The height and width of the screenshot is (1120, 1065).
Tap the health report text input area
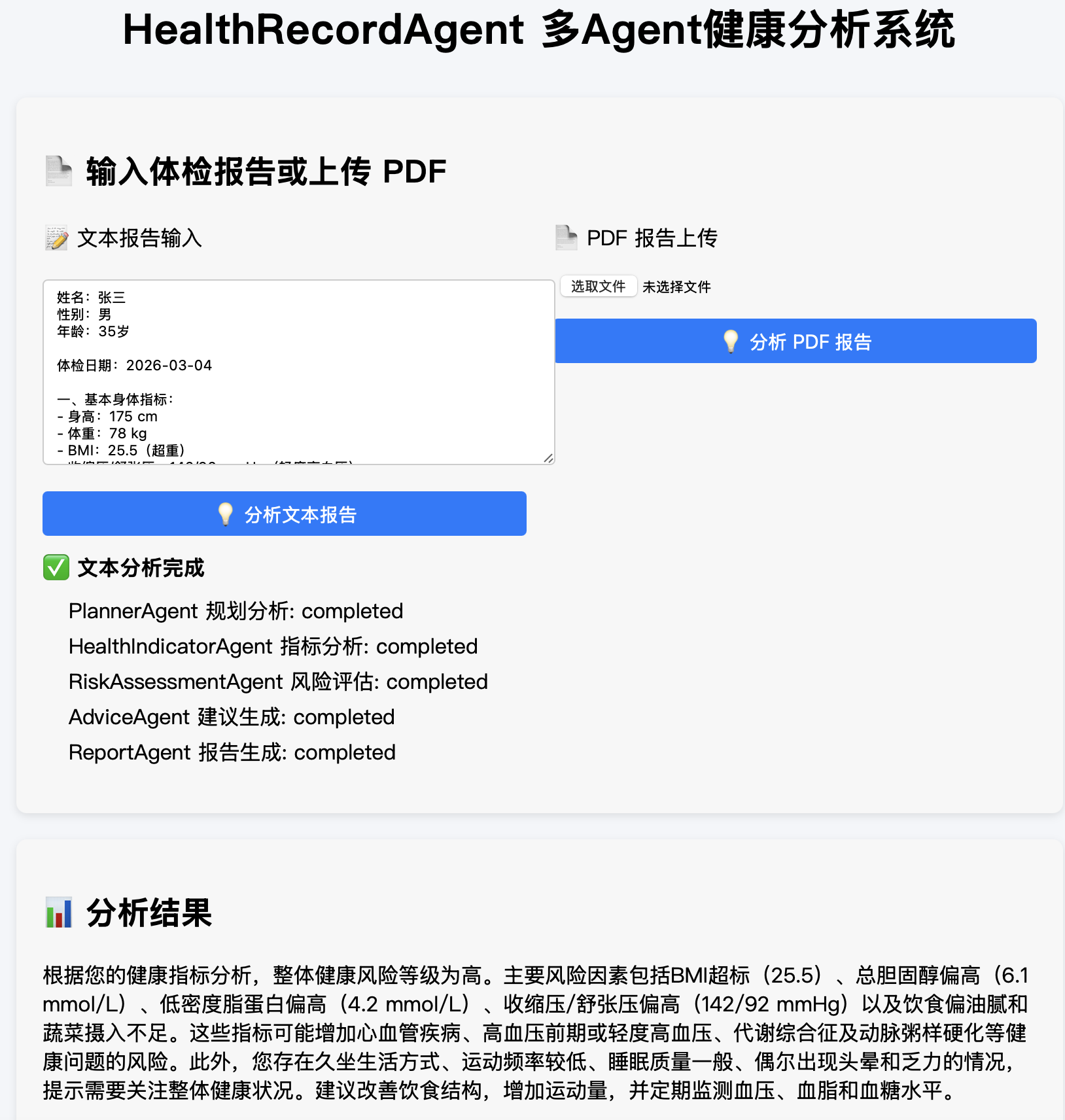point(299,372)
